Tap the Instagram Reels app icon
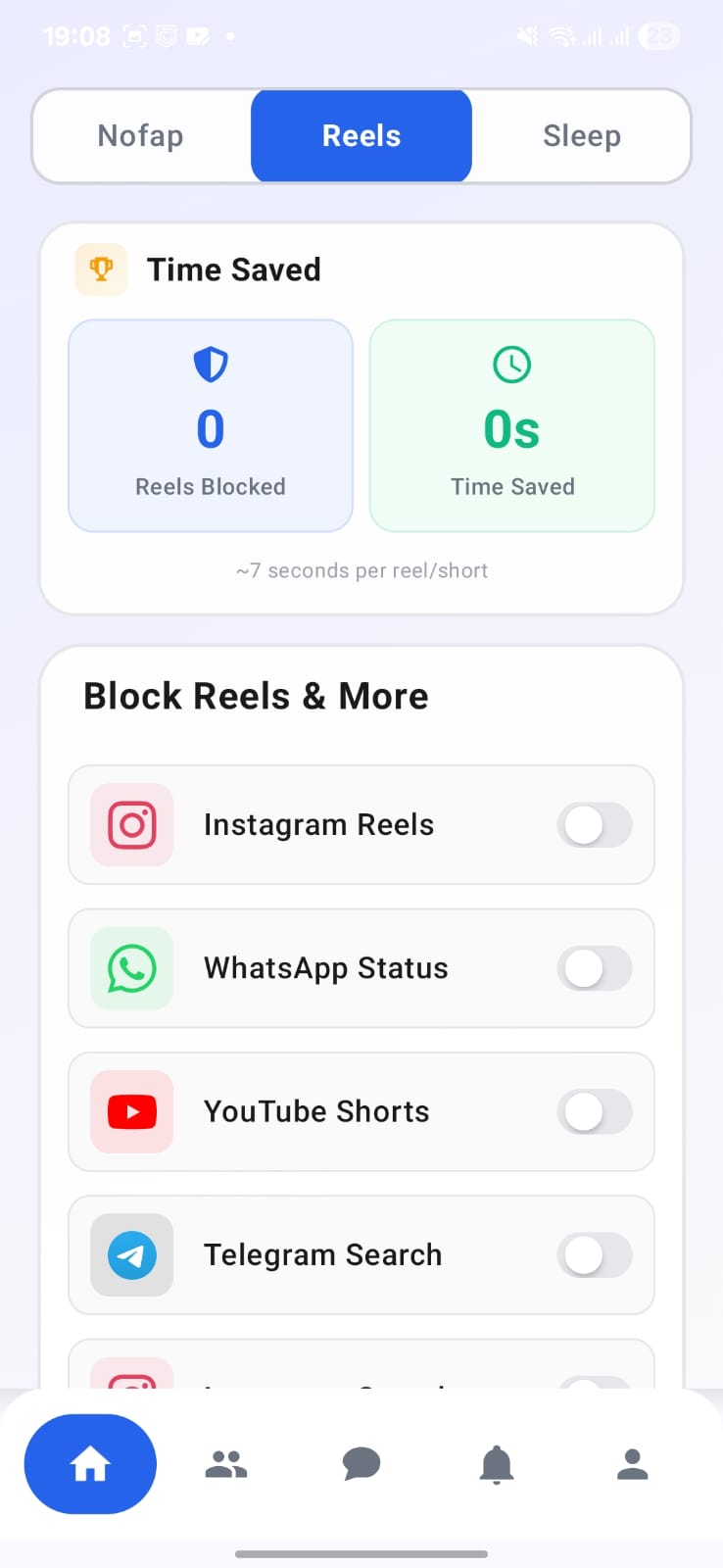 click(x=130, y=824)
